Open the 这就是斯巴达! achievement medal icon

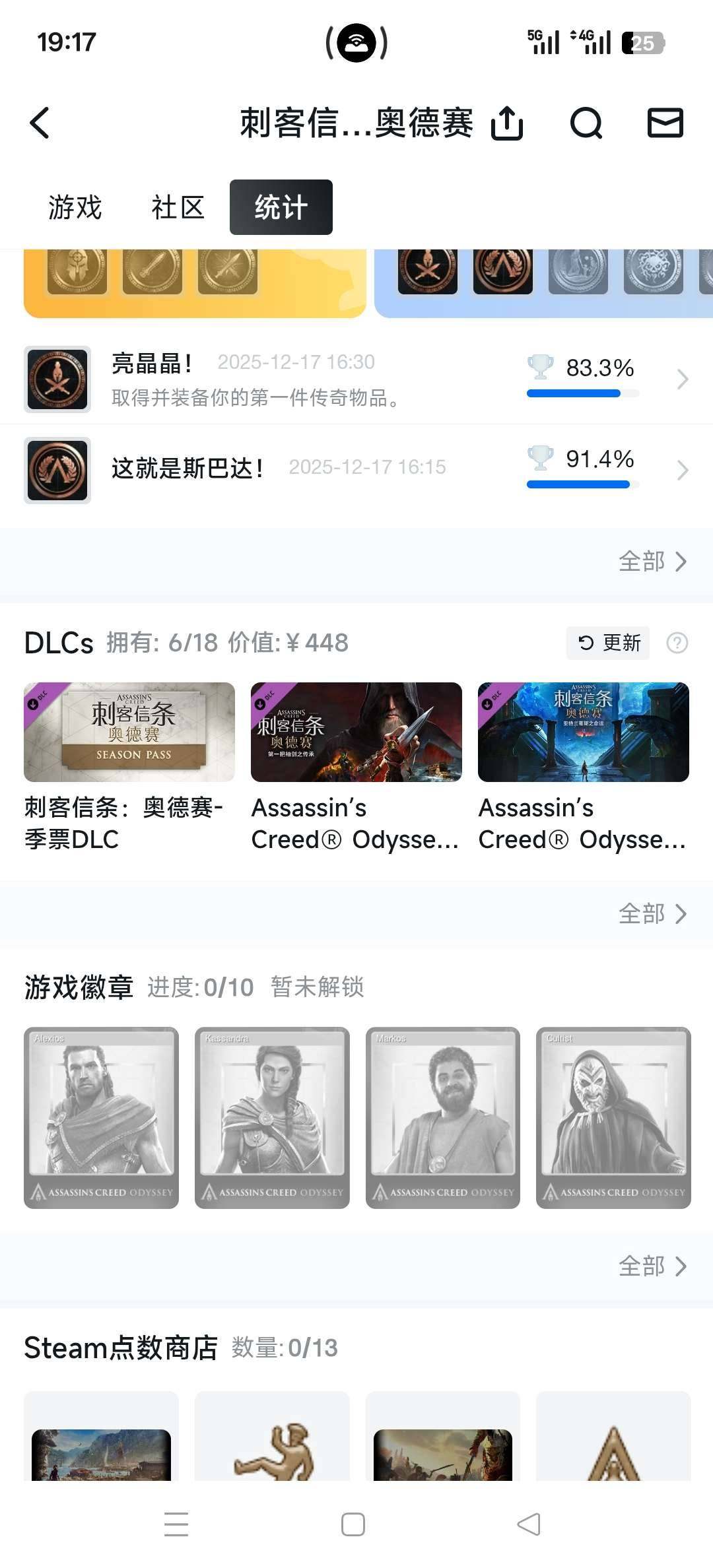pos(57,471)
